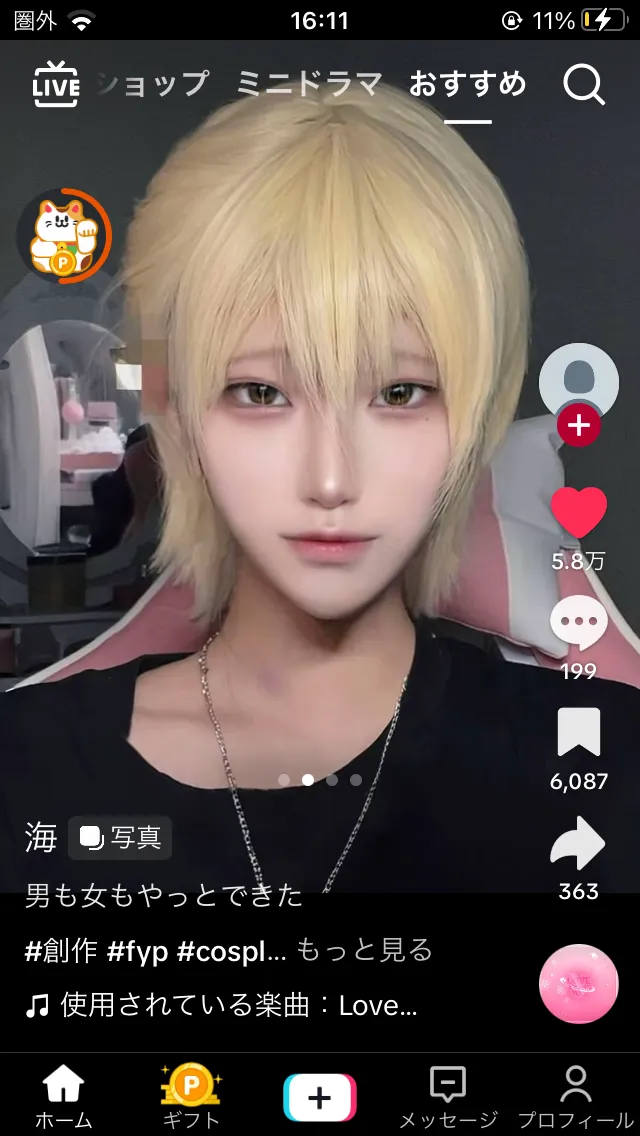This screenshot has height=1136, width=640.
Task: Open the spinning pink music disc
Action: tap(578, 984)
